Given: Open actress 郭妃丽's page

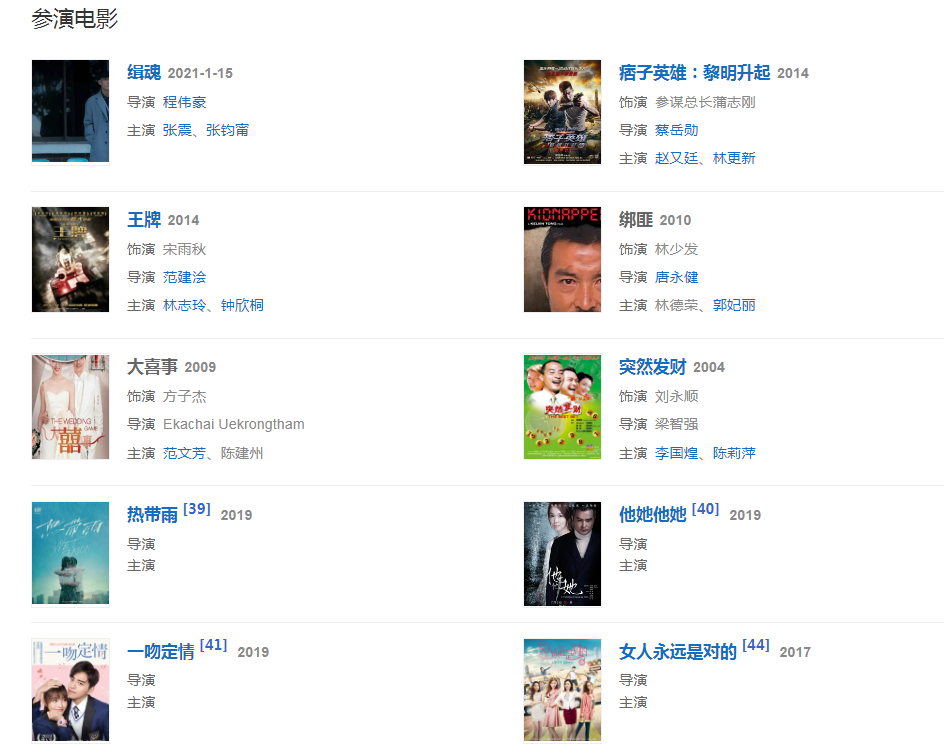Looking at the screenshot, I should pos(734,305).
